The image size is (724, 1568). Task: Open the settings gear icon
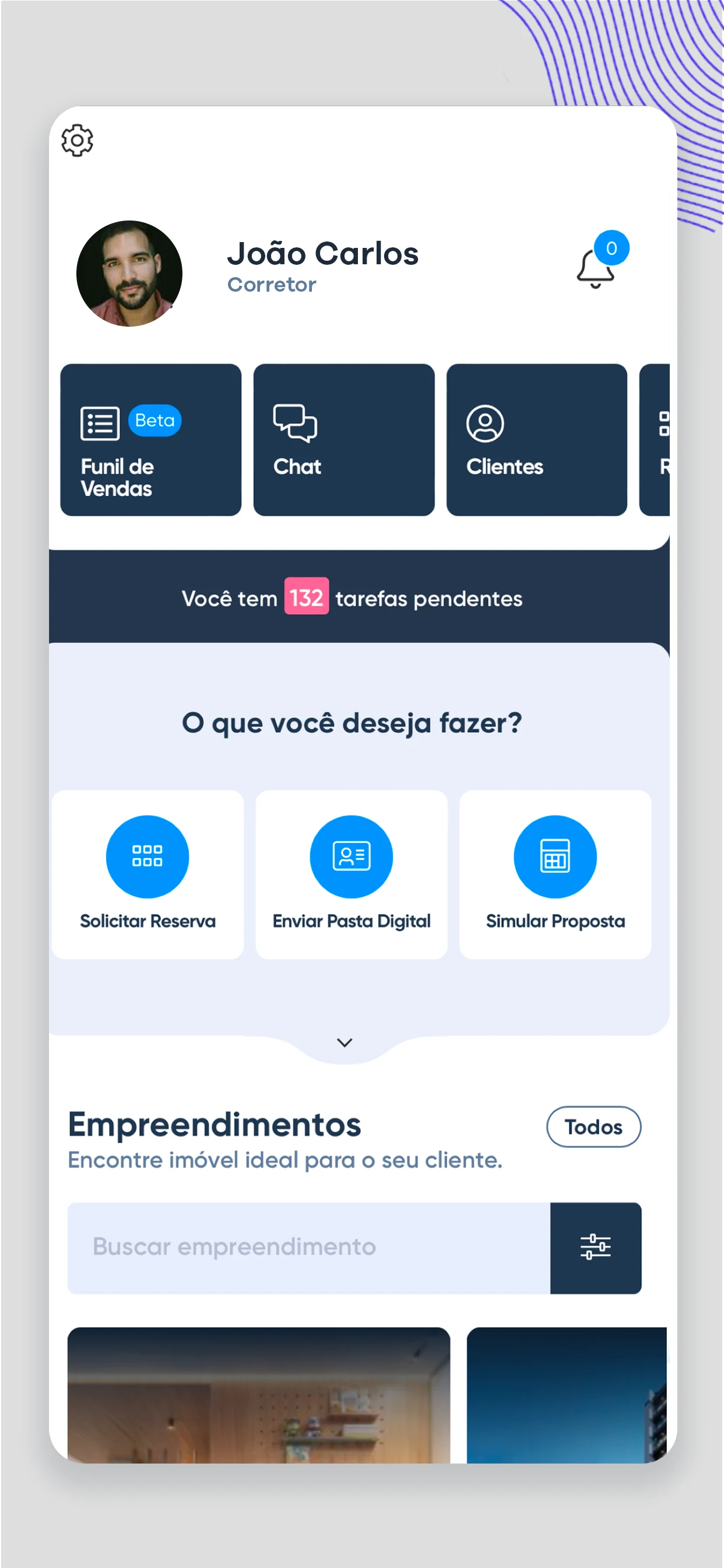78,141
